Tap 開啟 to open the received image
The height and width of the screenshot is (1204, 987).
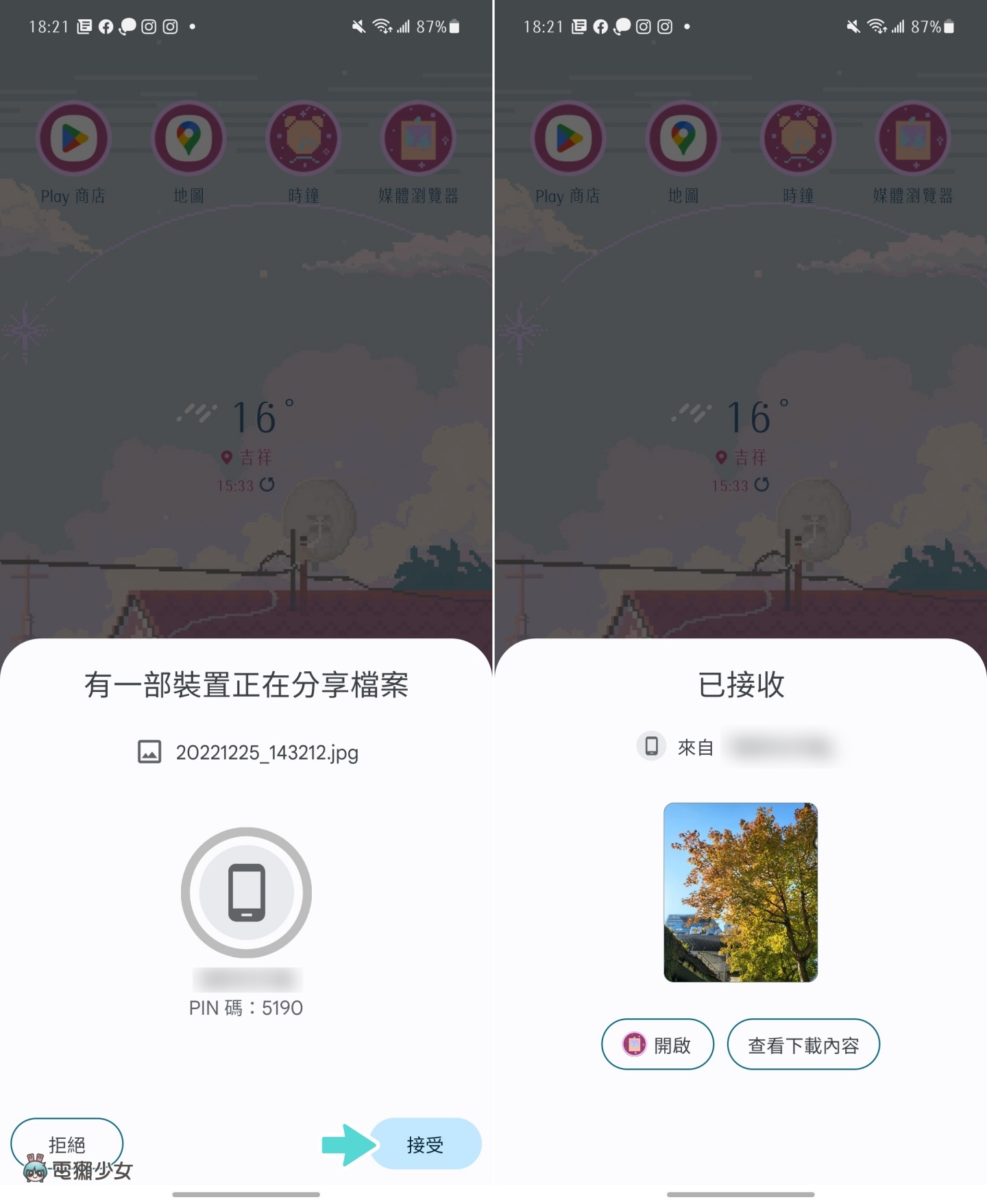(657, 1044)
